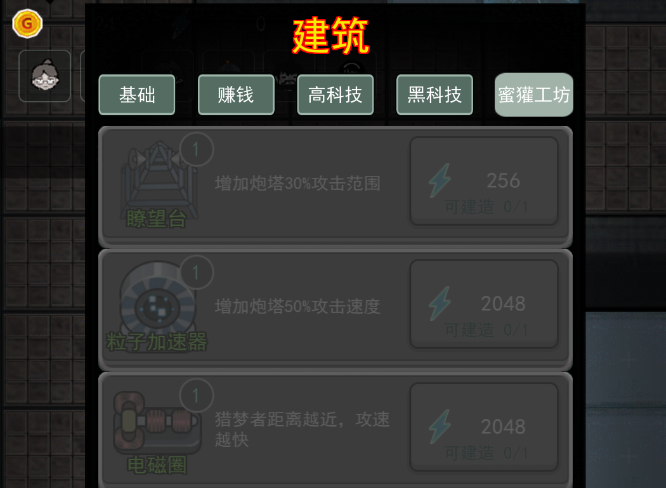Build 瞭望台 for 256 energy
This screenshot has height=488, width=666.
click(484, 186)
